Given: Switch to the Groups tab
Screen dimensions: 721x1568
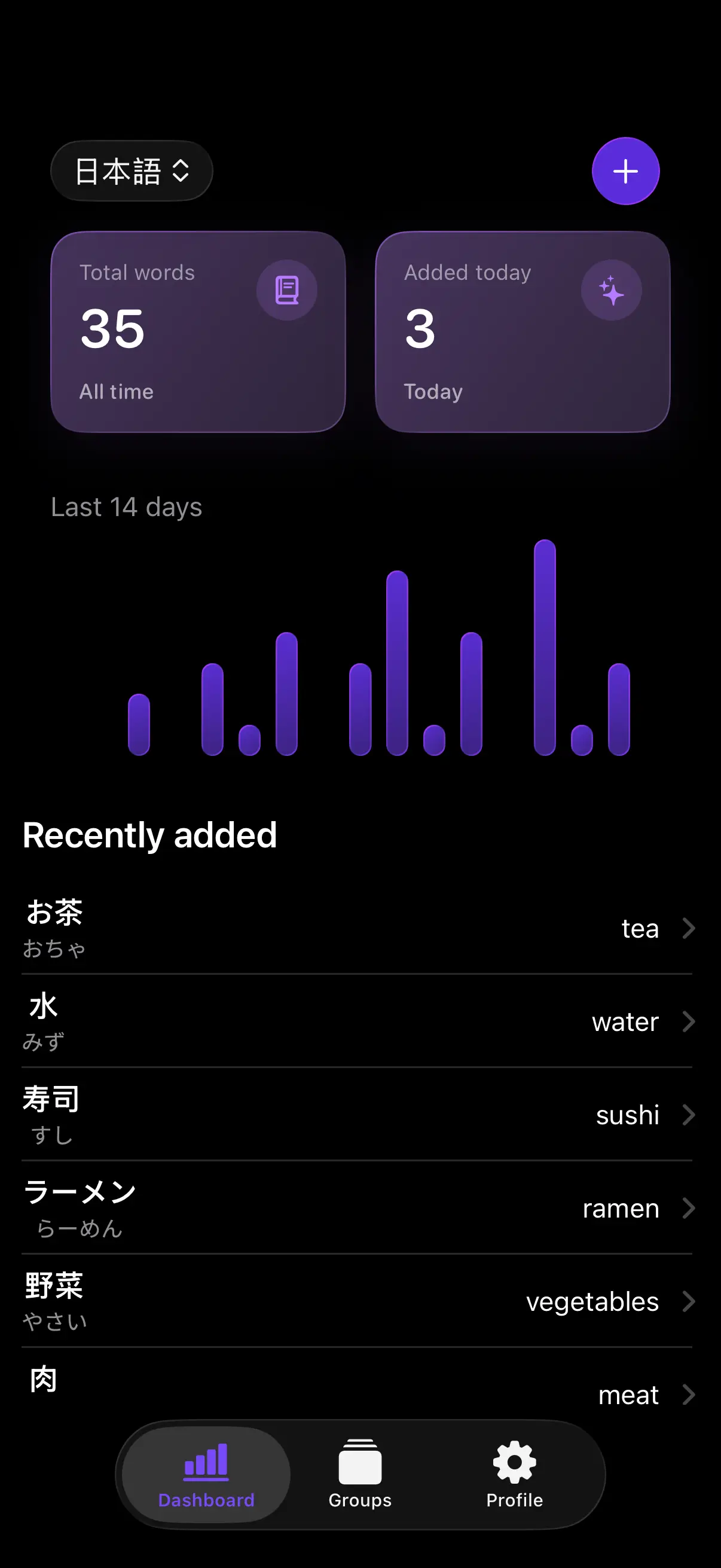Looking at the screenshot, I should 359,1474.
